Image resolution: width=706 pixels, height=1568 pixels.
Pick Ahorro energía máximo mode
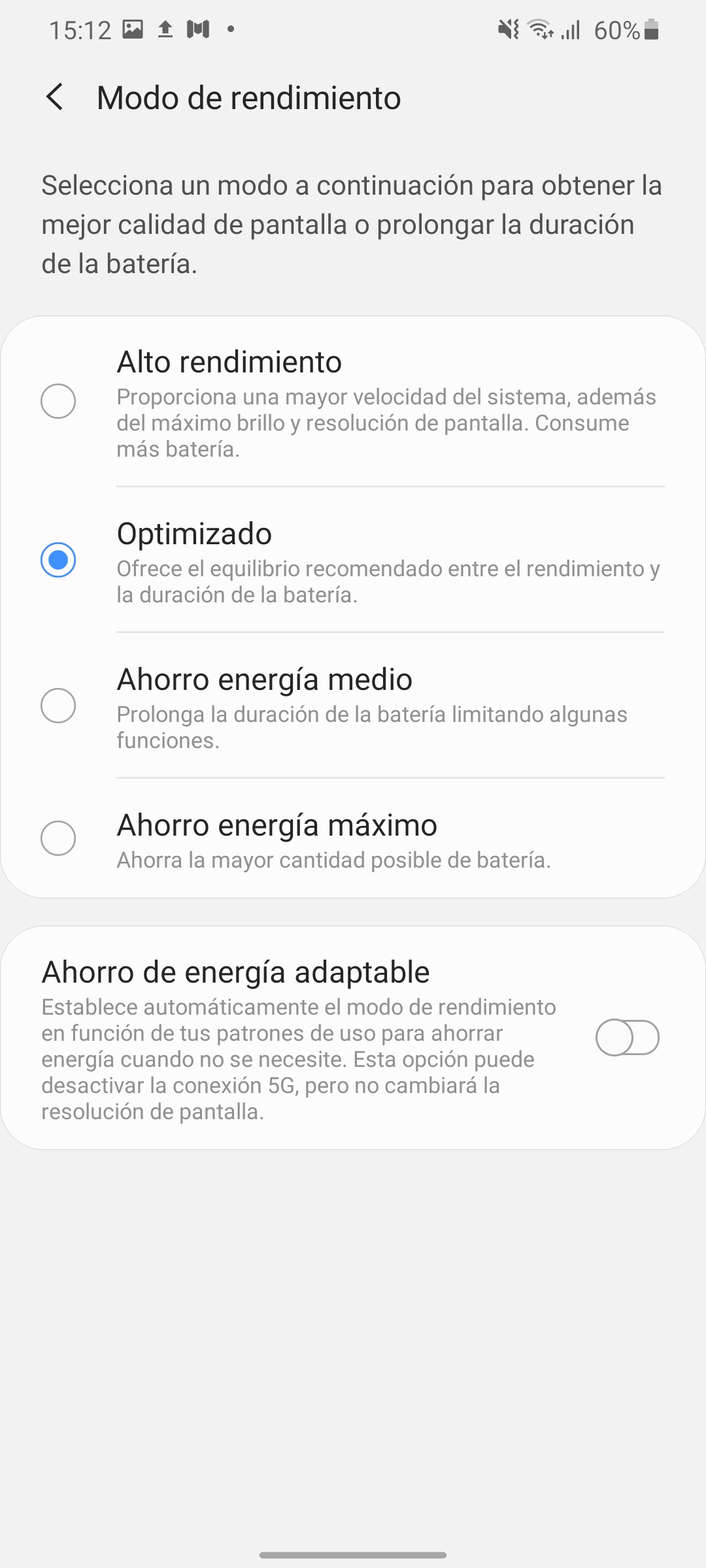point(353,838)
